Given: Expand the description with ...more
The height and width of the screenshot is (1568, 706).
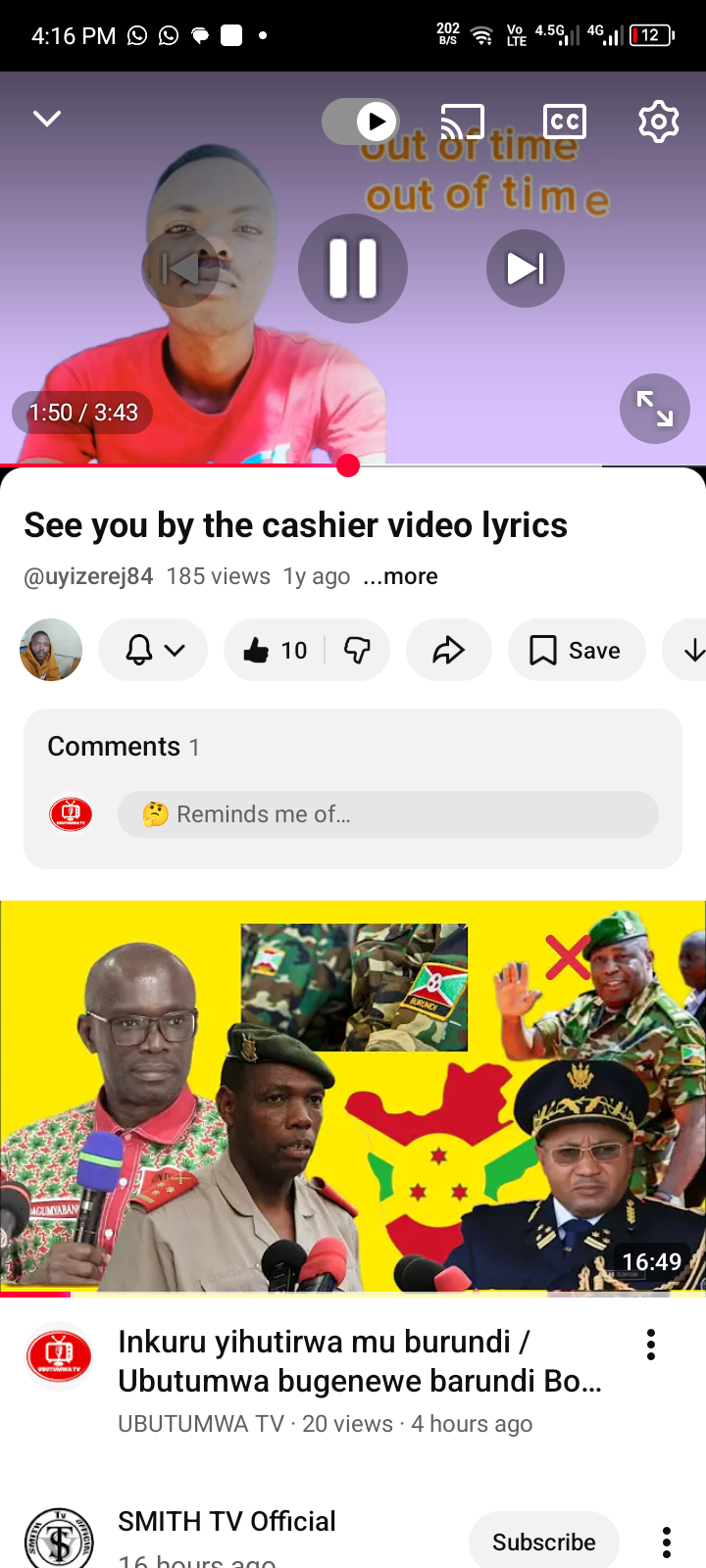Looking at the screenshot, I should pos(400,576).
